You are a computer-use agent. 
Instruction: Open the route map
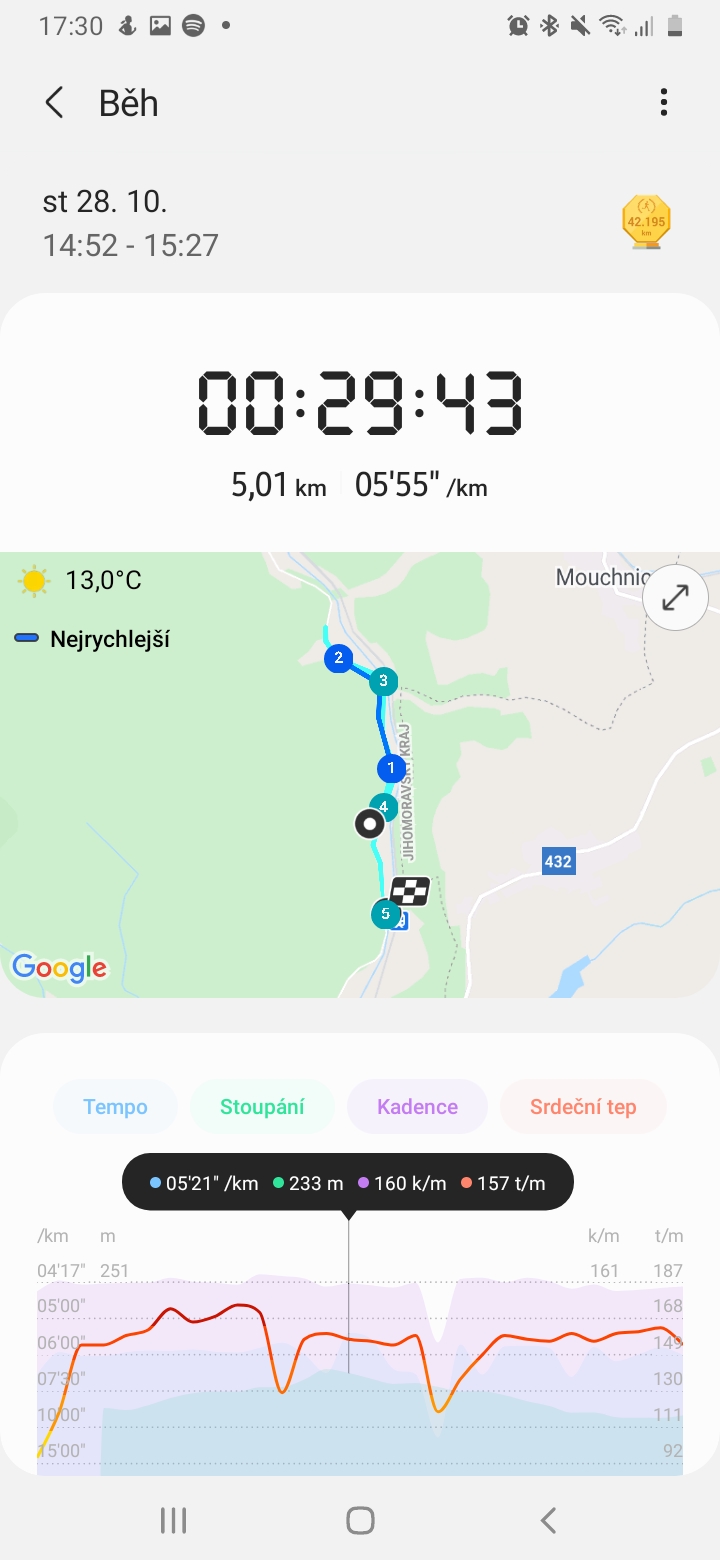(x=360, y=775)
